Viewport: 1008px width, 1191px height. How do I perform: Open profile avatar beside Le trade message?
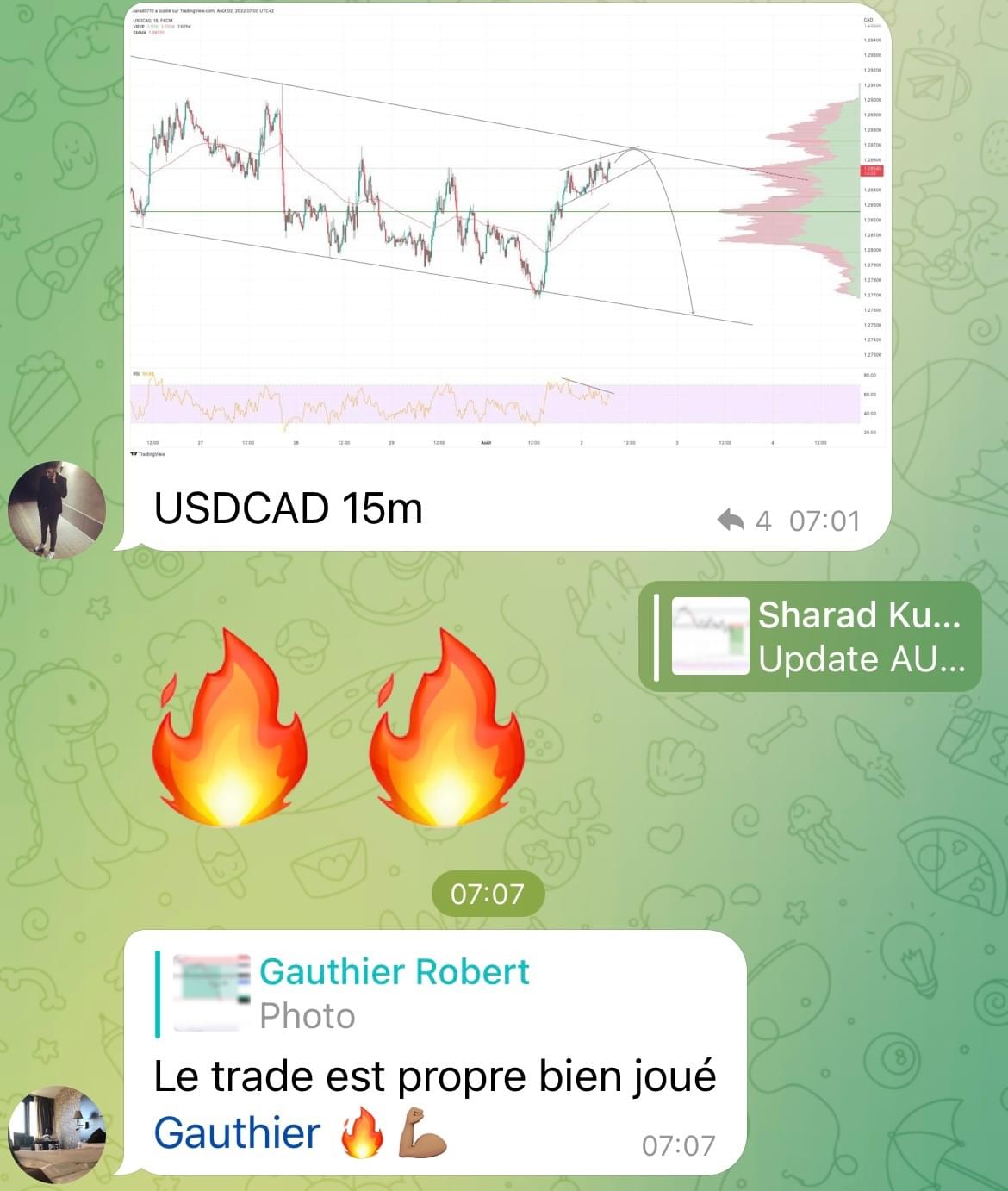[57, 1135]
